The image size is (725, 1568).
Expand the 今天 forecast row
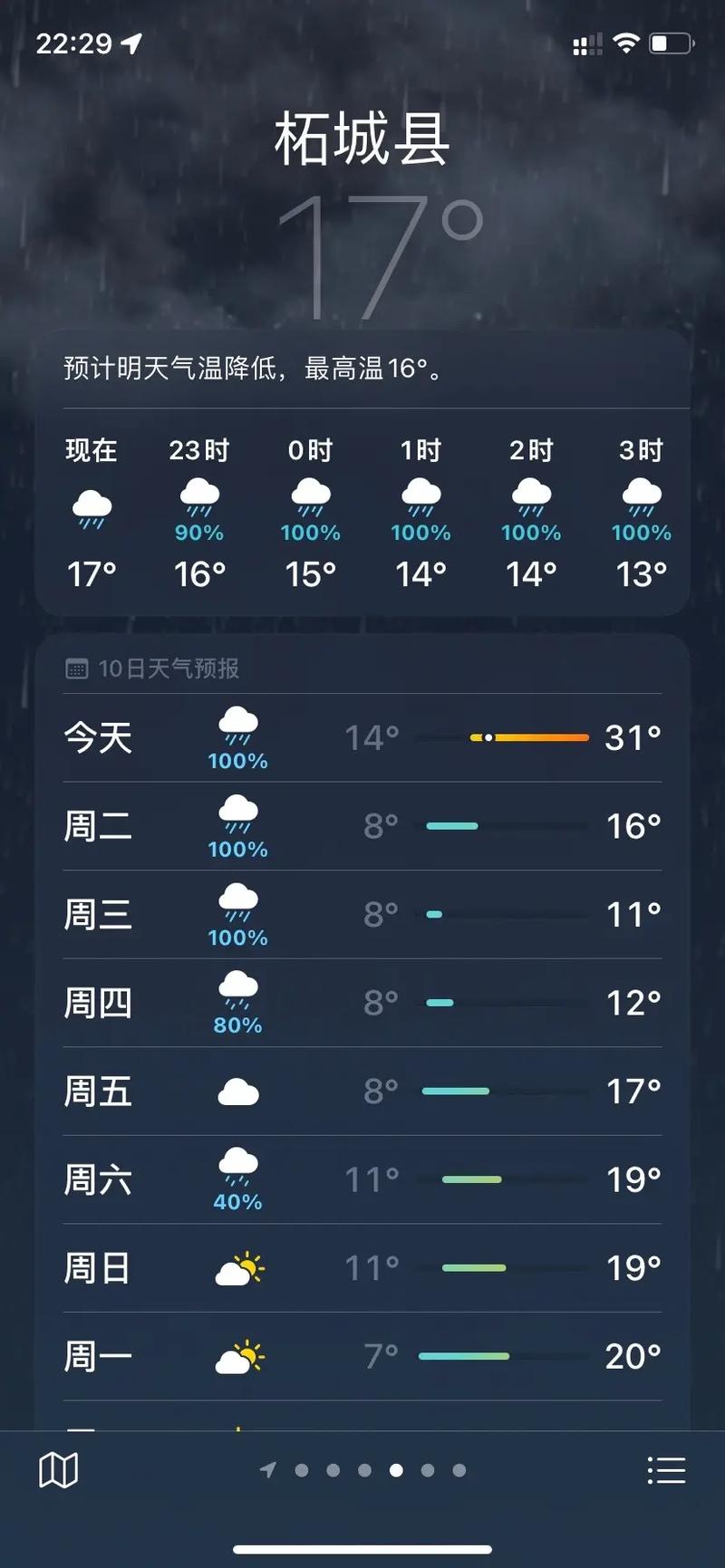[362, 737]
